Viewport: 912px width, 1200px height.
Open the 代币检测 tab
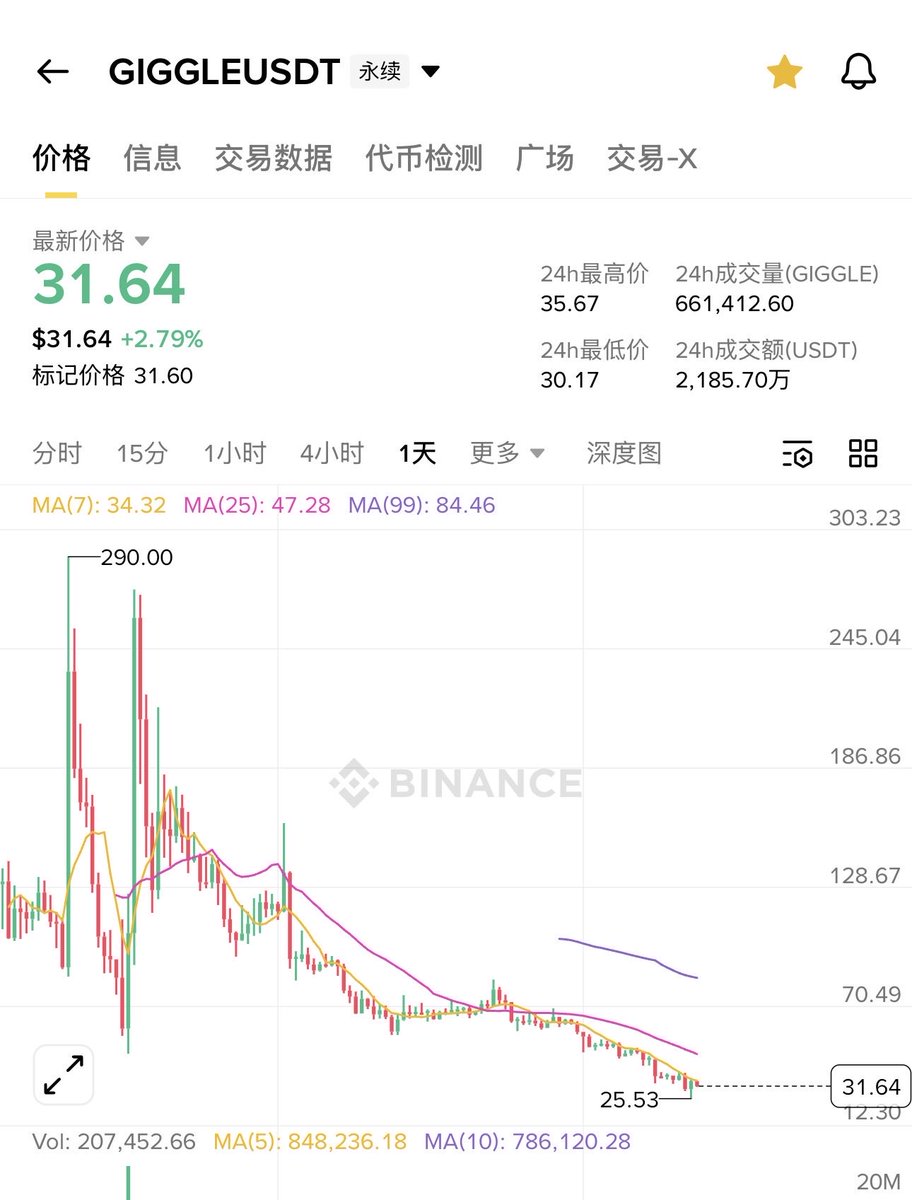(424, 158)
